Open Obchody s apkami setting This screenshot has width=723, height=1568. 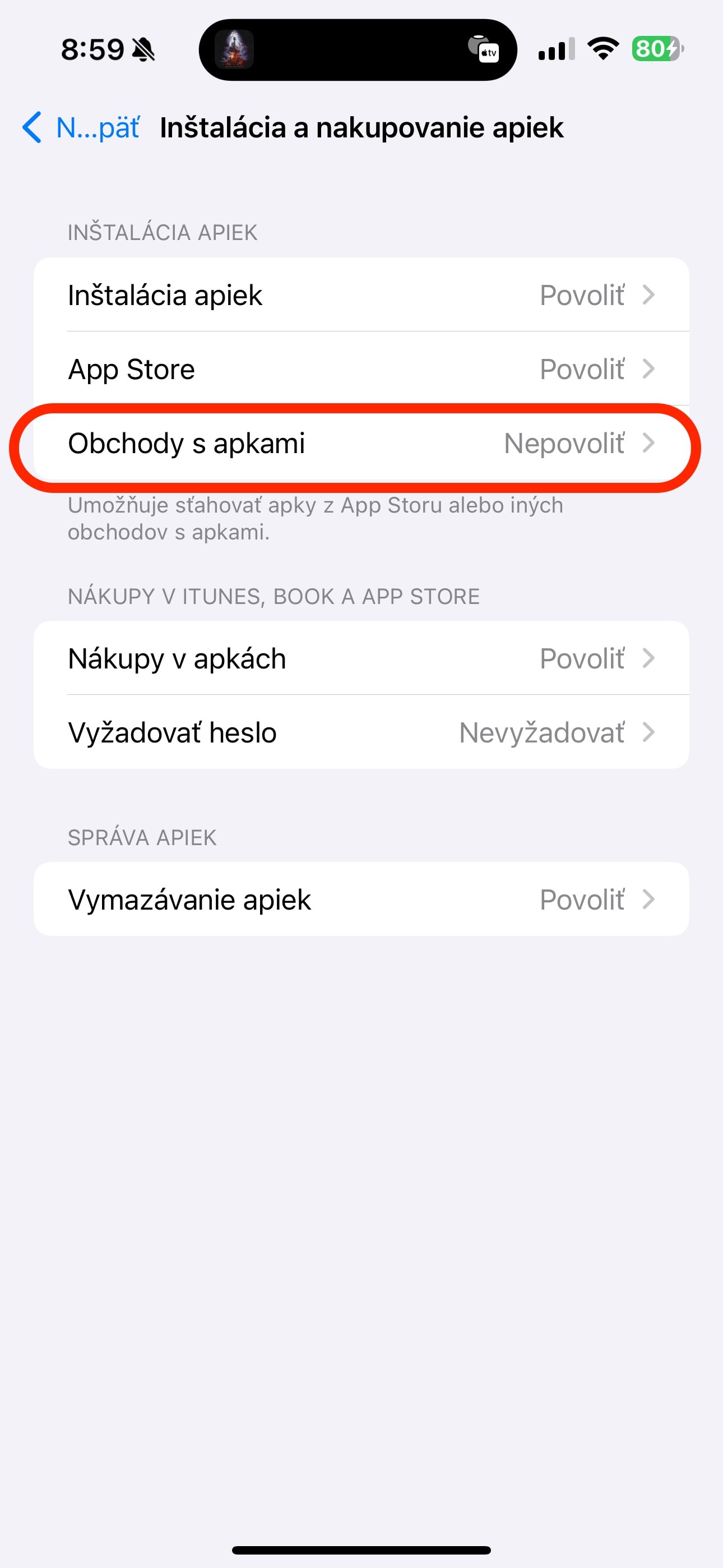click(361, 444)
